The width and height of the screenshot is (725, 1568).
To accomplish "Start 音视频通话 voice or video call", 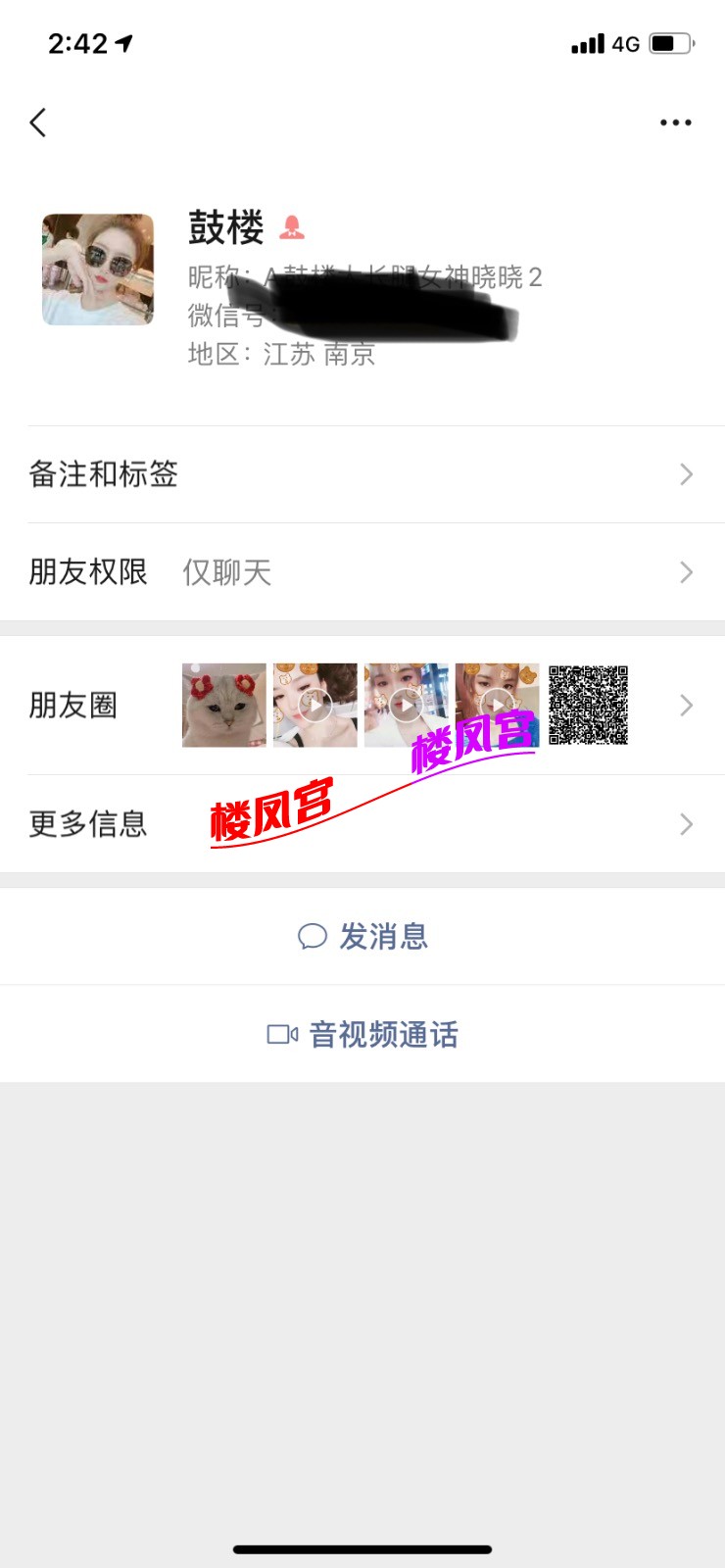I will click(362, 1034).
